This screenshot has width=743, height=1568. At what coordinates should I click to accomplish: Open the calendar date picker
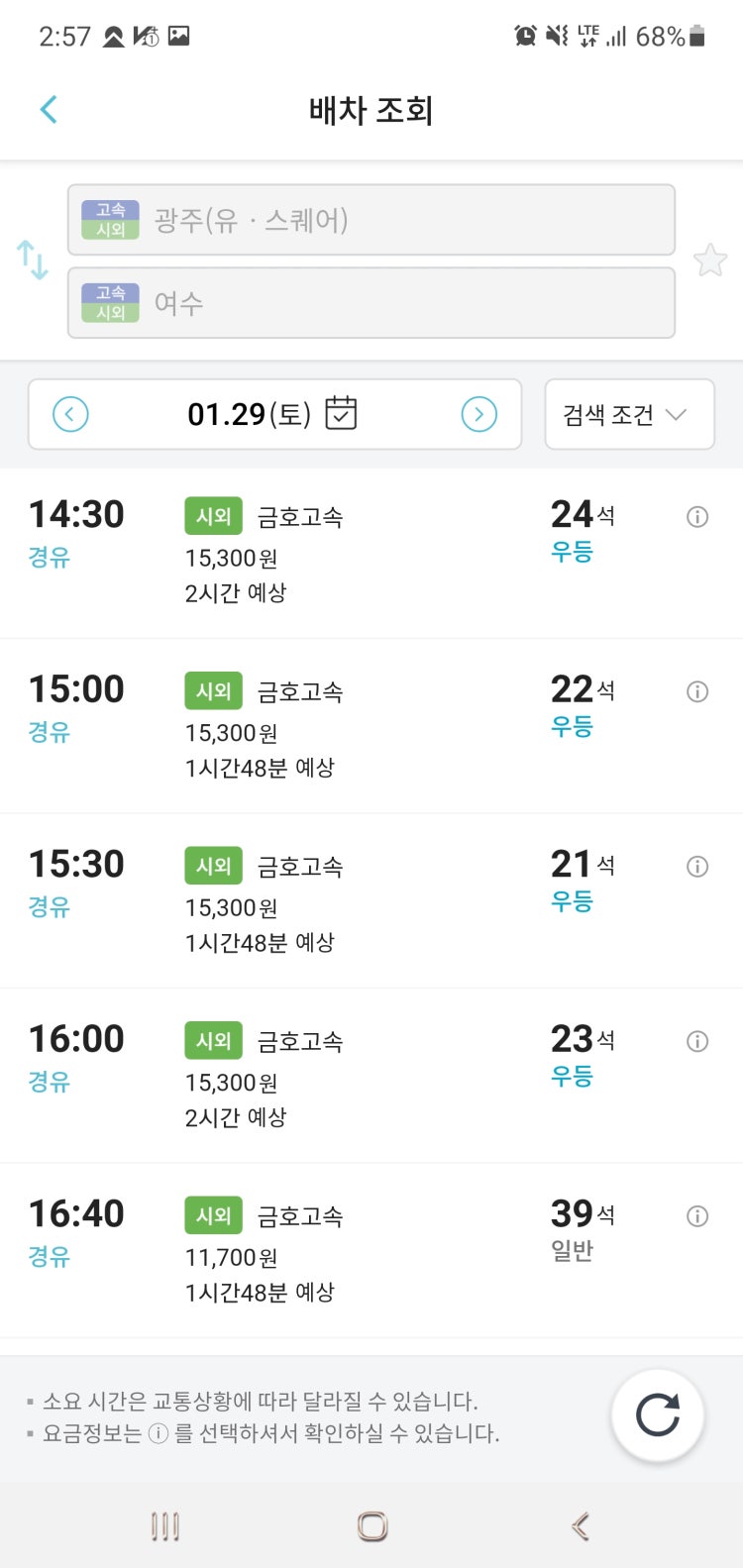341,413
